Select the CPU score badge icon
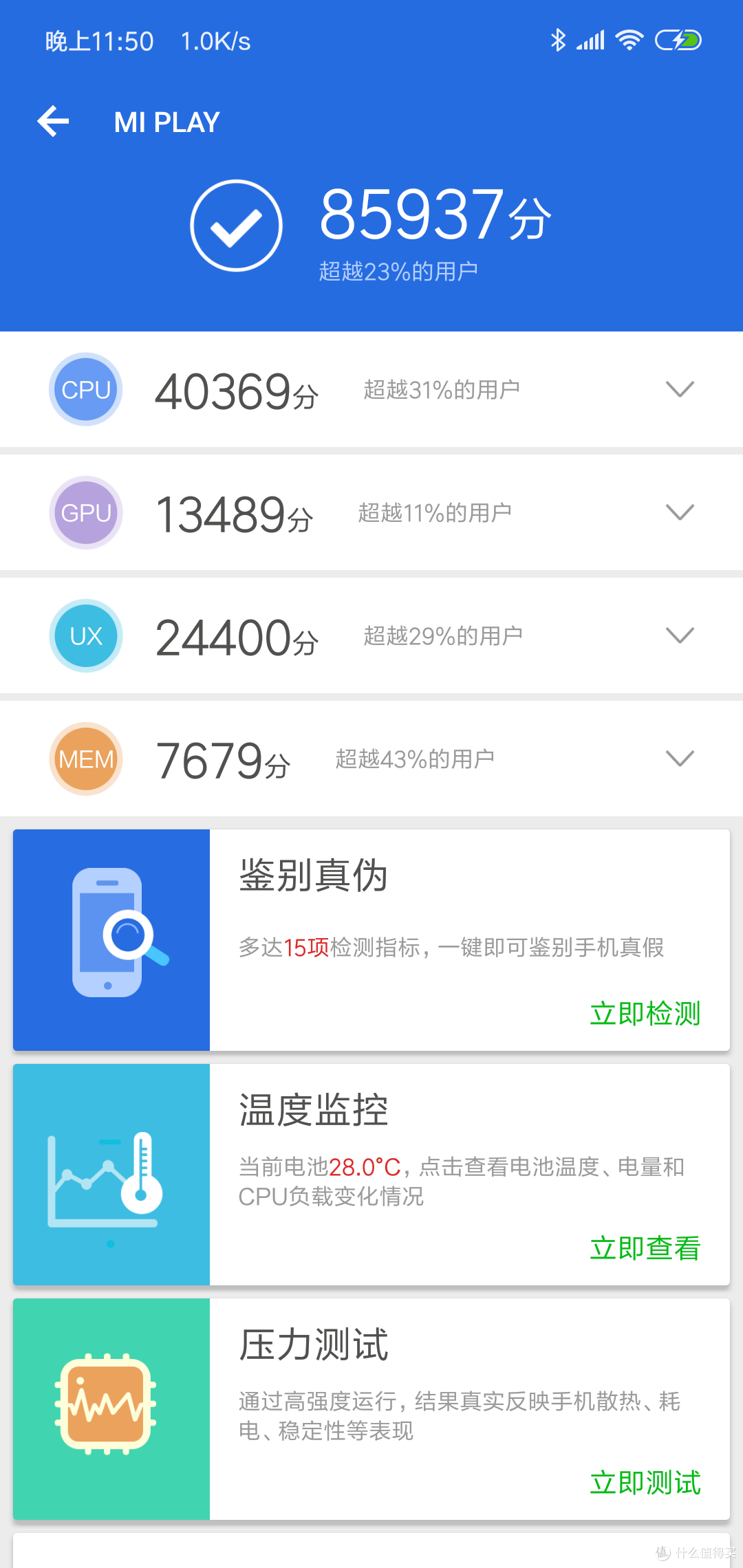The height and width of the screenshot is (1568, 743). click(85, 389)
